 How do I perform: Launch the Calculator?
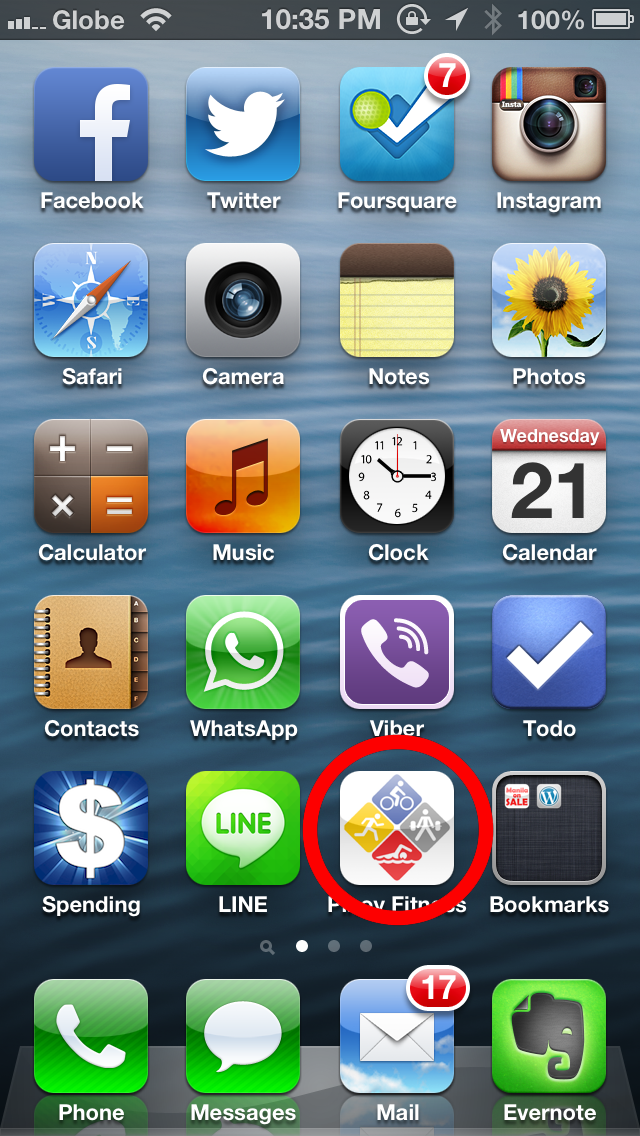[91, 476]
